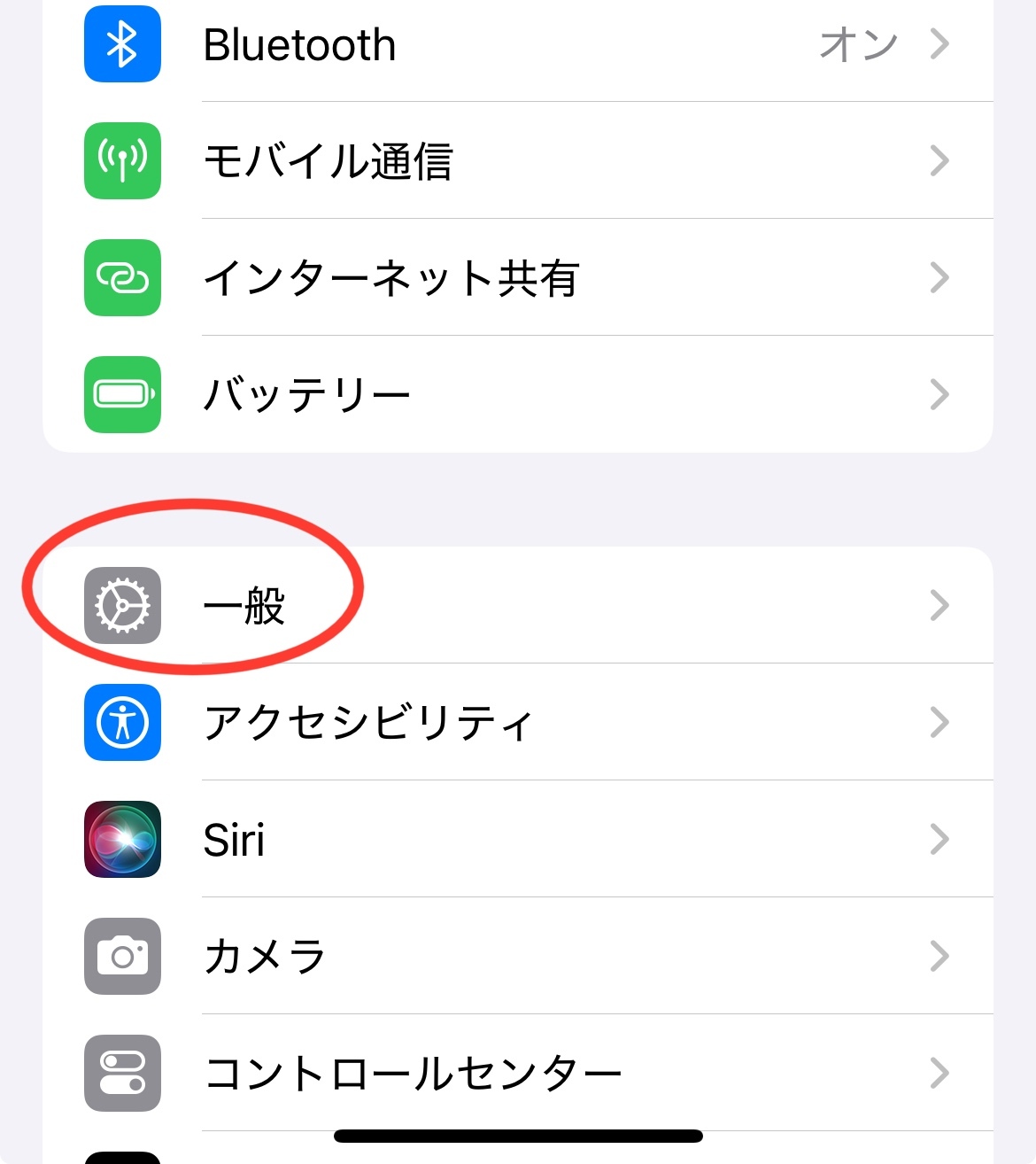This screenshot has width=1036, height=1164.
Task: Open カメラ settings
Action: [518, 956]
